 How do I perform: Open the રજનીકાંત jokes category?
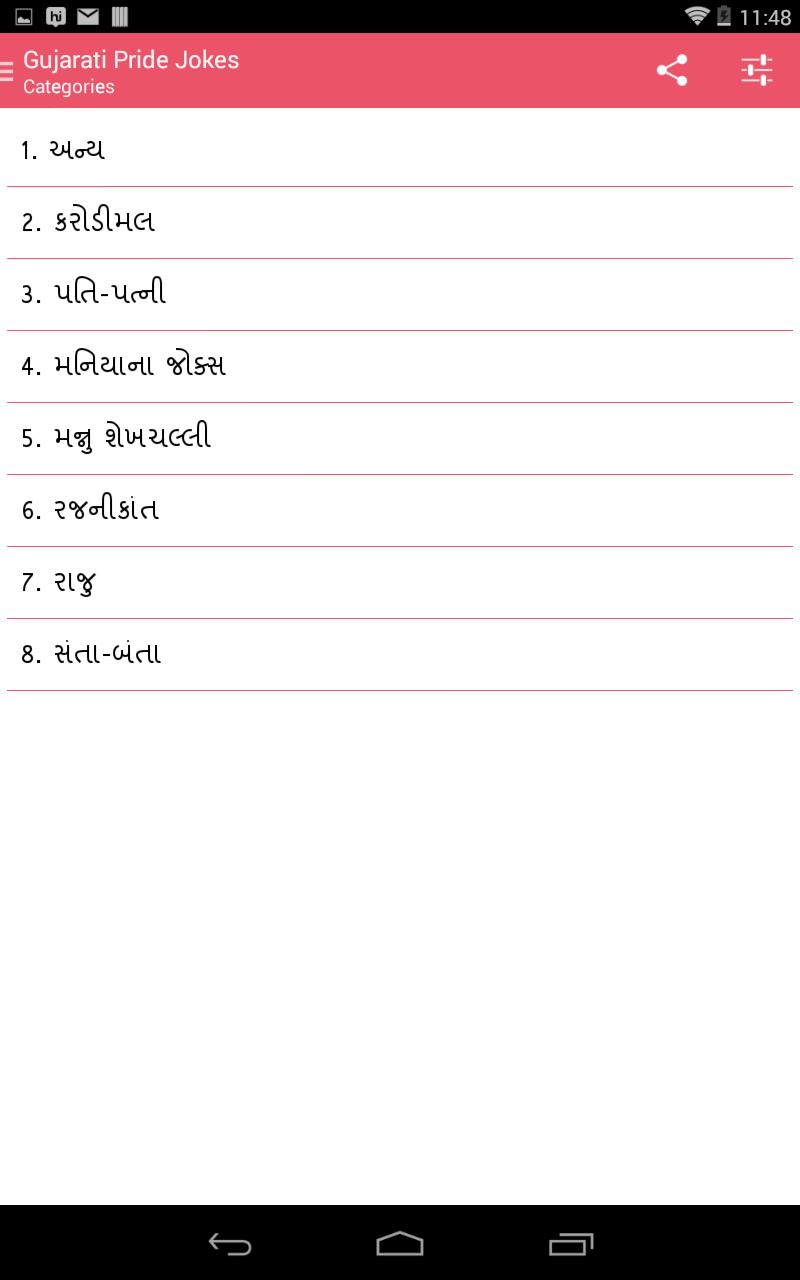(400, 510)
